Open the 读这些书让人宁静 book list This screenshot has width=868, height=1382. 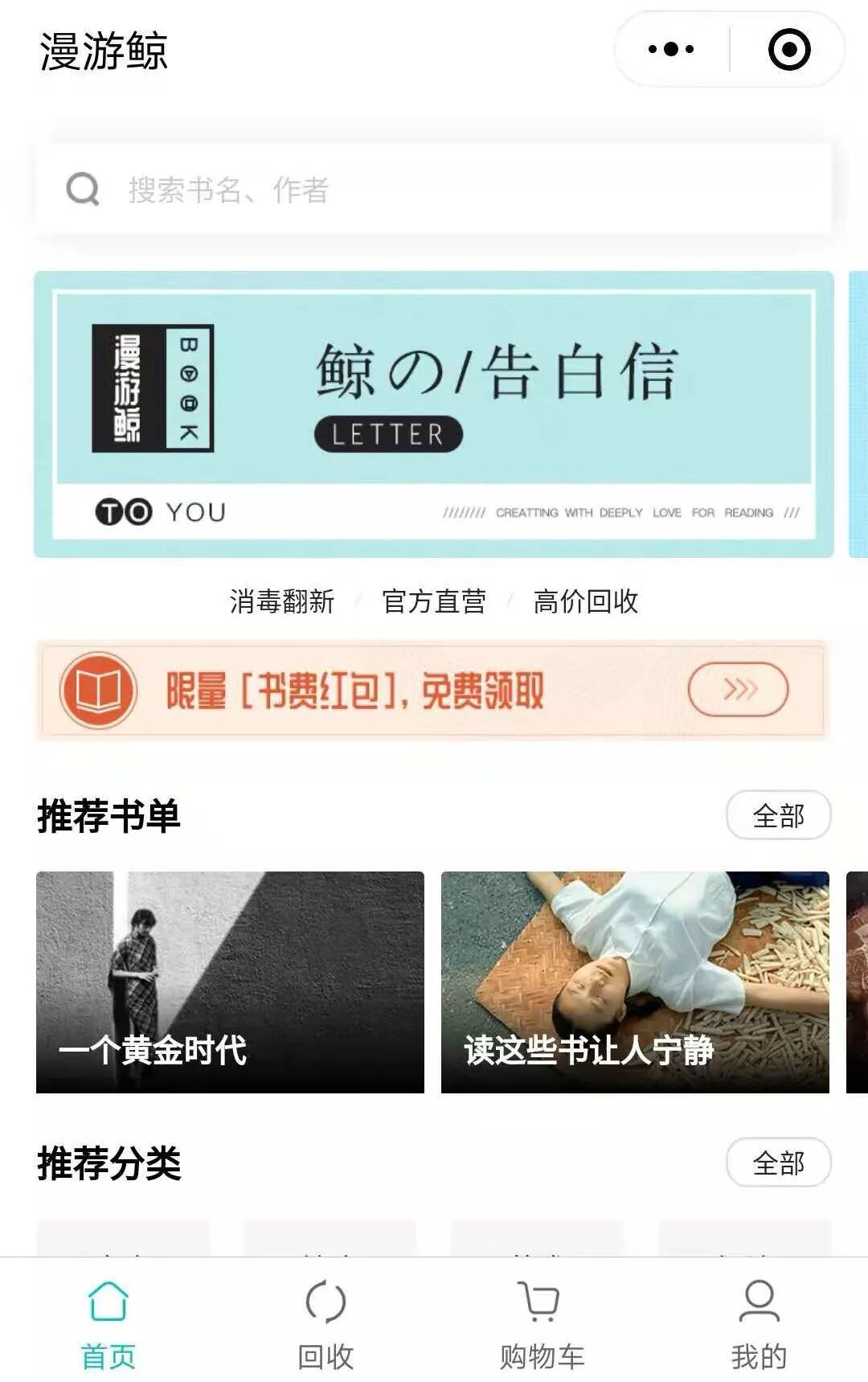coord(635,982)
